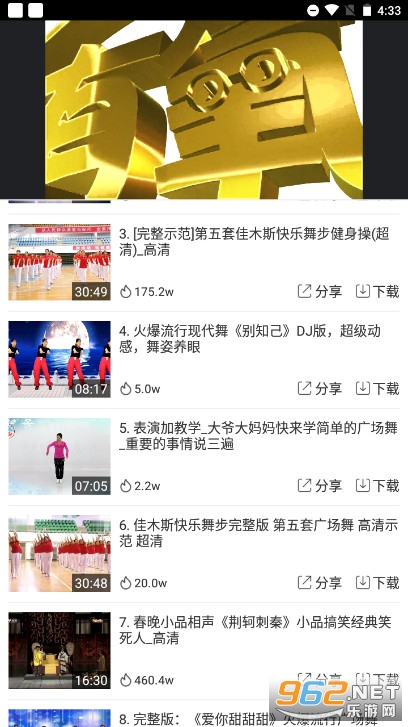
Task: Open video 6 佳木斯快乐舞步完整版
Action: (x=258, y=533)
